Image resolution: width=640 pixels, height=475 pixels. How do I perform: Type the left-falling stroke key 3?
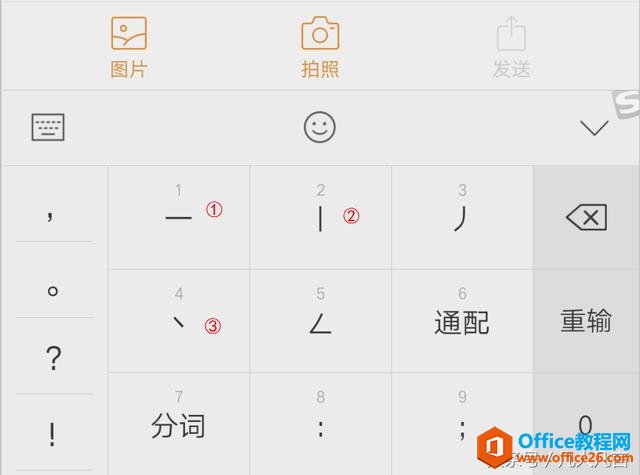point(461,217)
